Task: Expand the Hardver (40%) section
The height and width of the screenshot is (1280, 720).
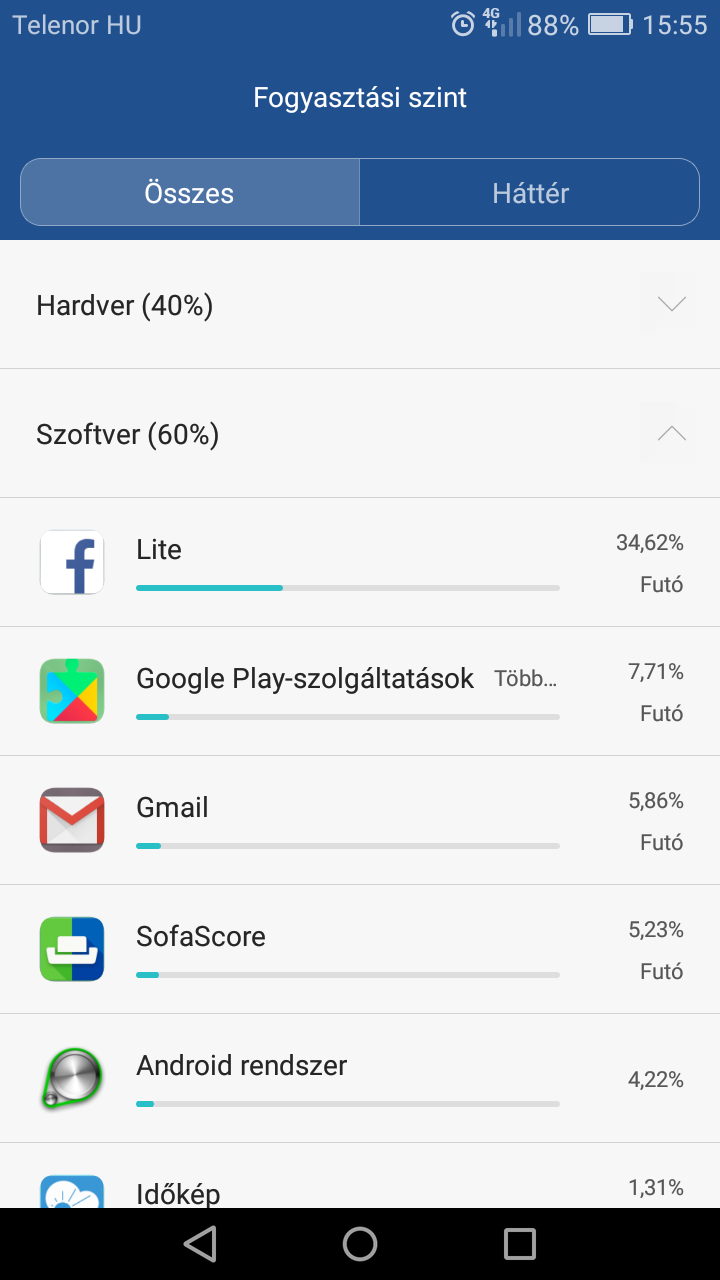Action: coord(360,305)
